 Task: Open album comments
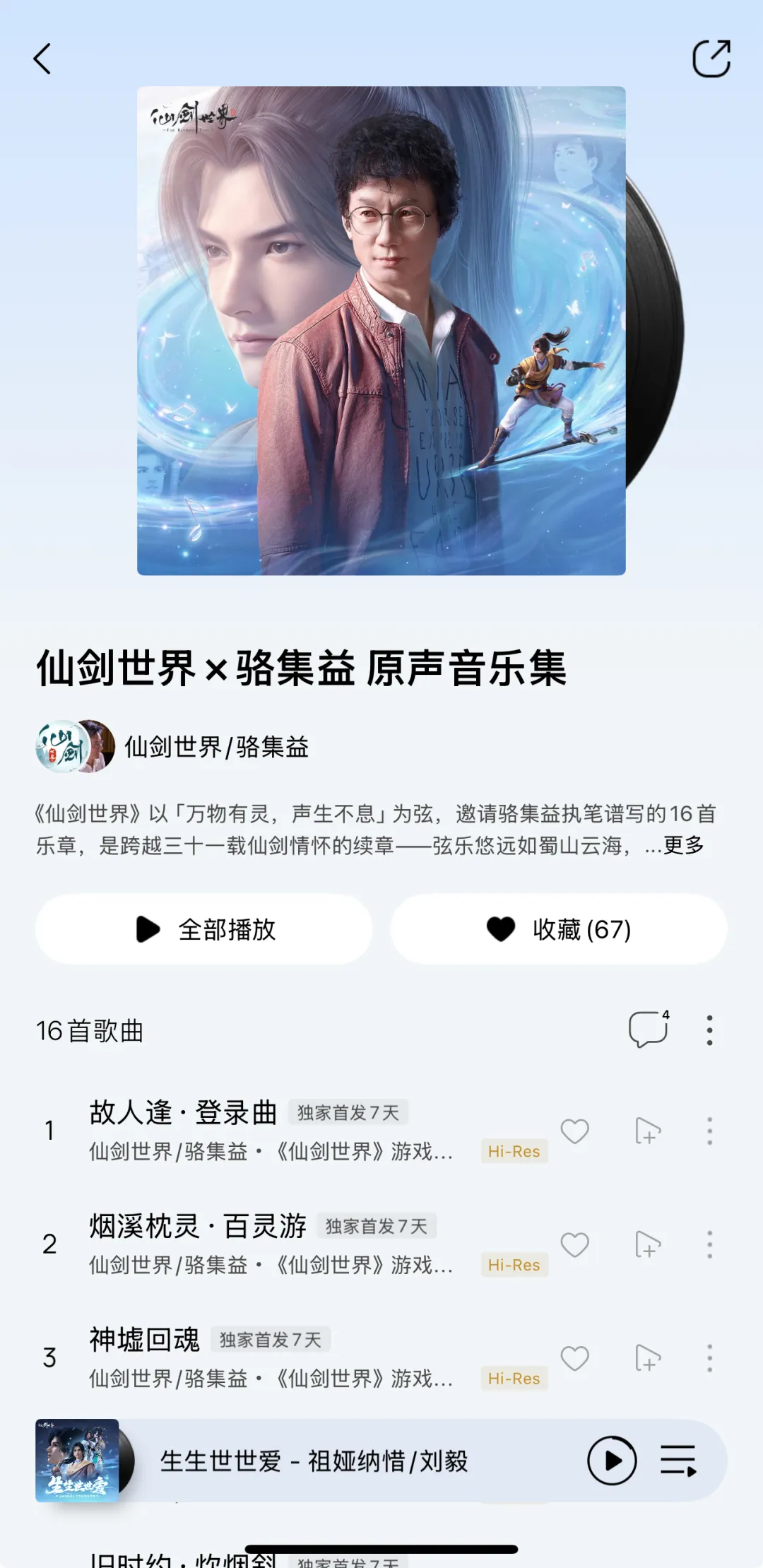click(x=648, y=1030)
